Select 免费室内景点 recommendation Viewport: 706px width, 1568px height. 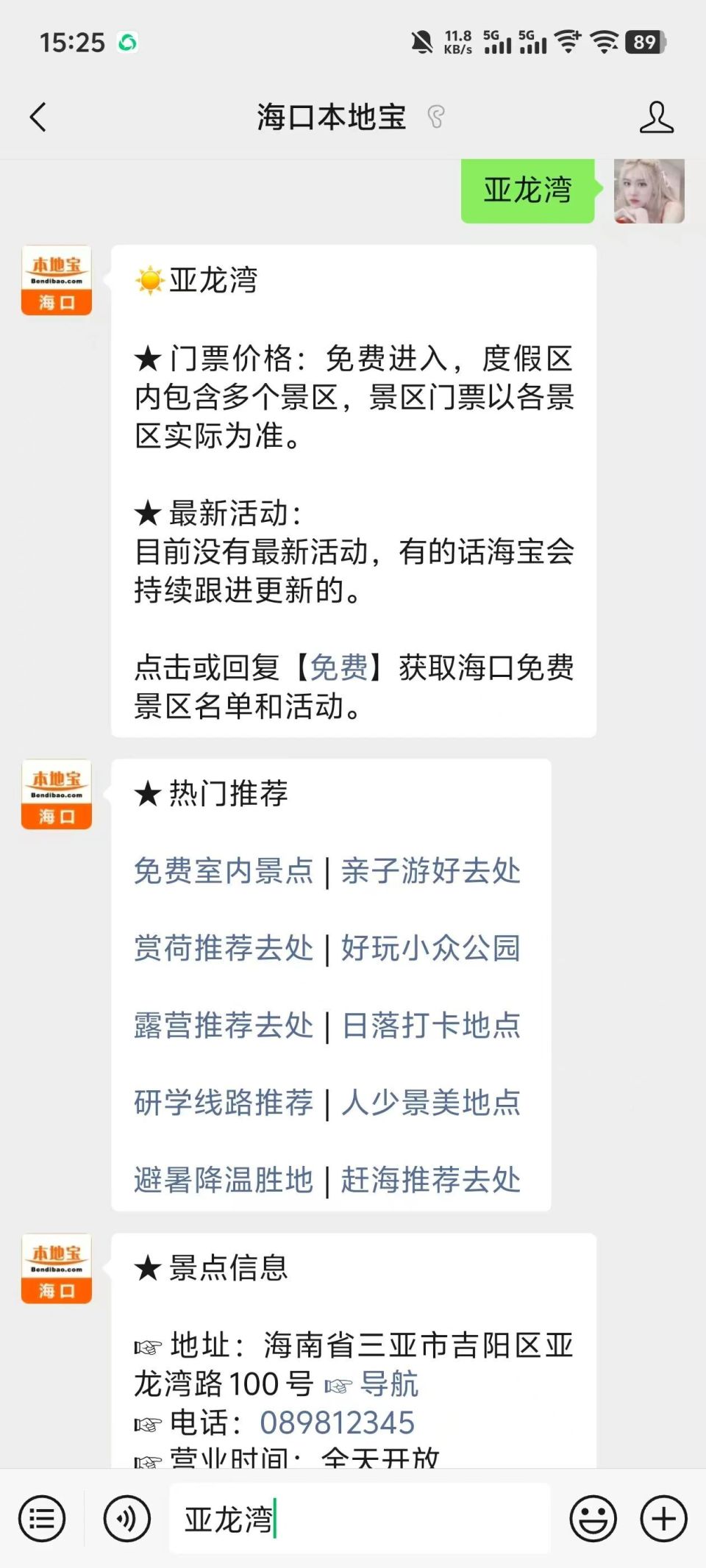pos(223,871)
